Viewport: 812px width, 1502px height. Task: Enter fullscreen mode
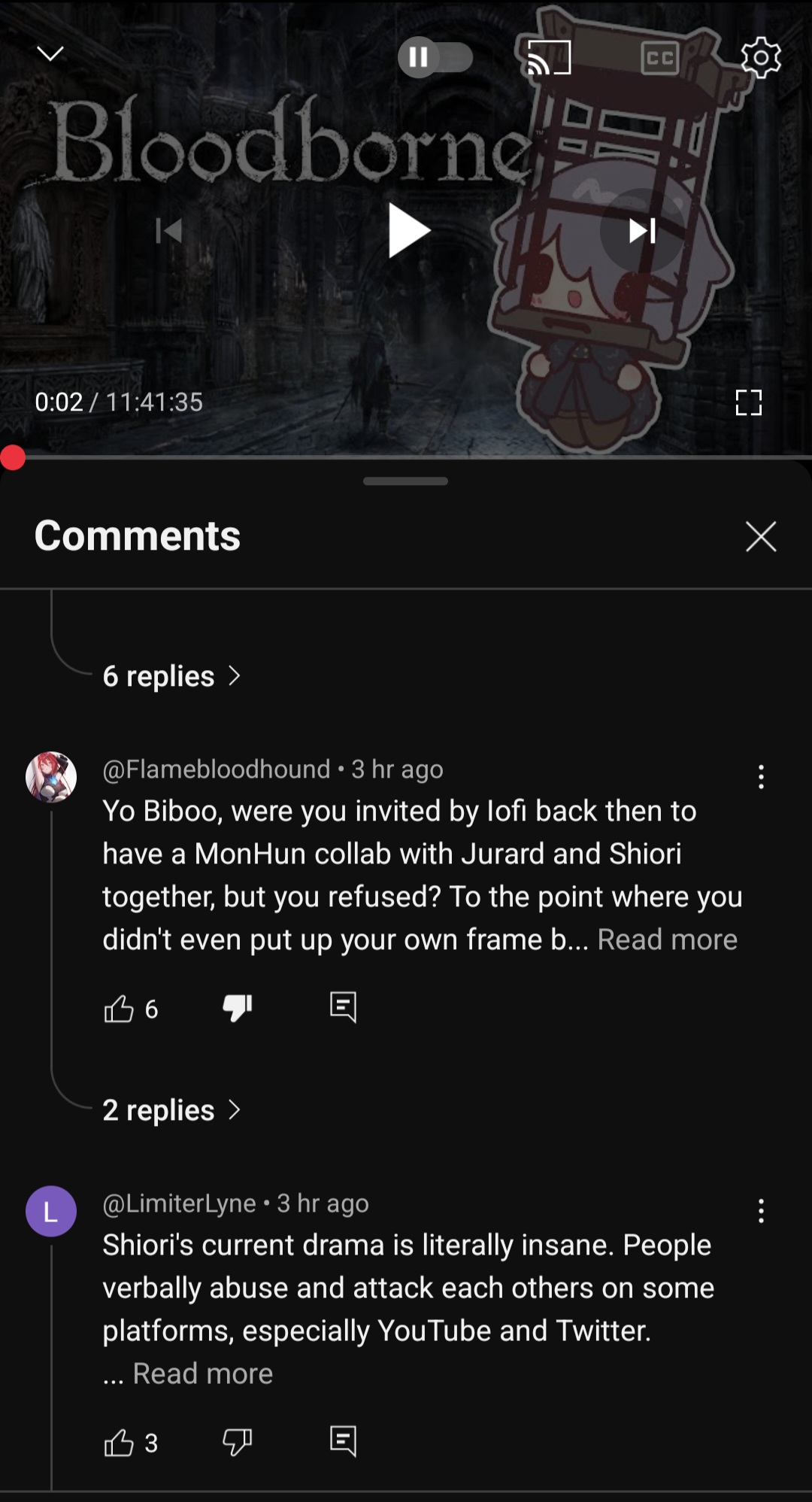[x=748, y=402]
